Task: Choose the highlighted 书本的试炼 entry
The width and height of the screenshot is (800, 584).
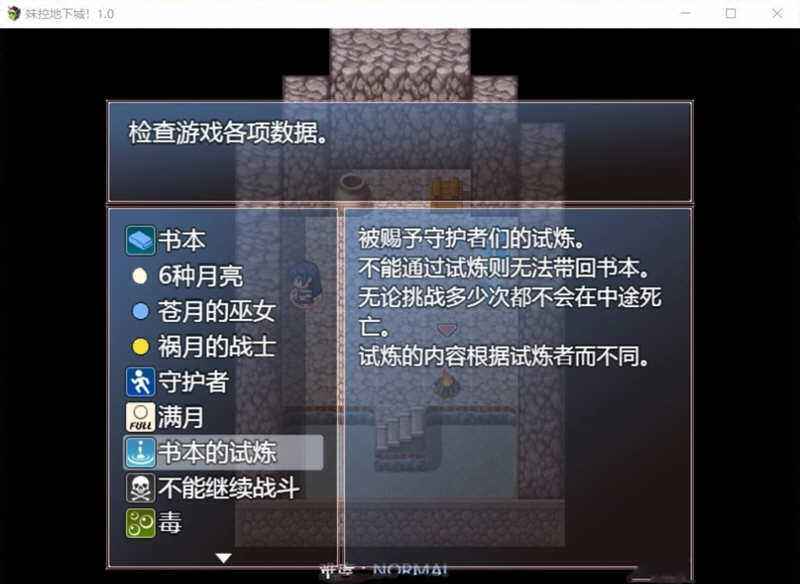Action: pos(224,453)
